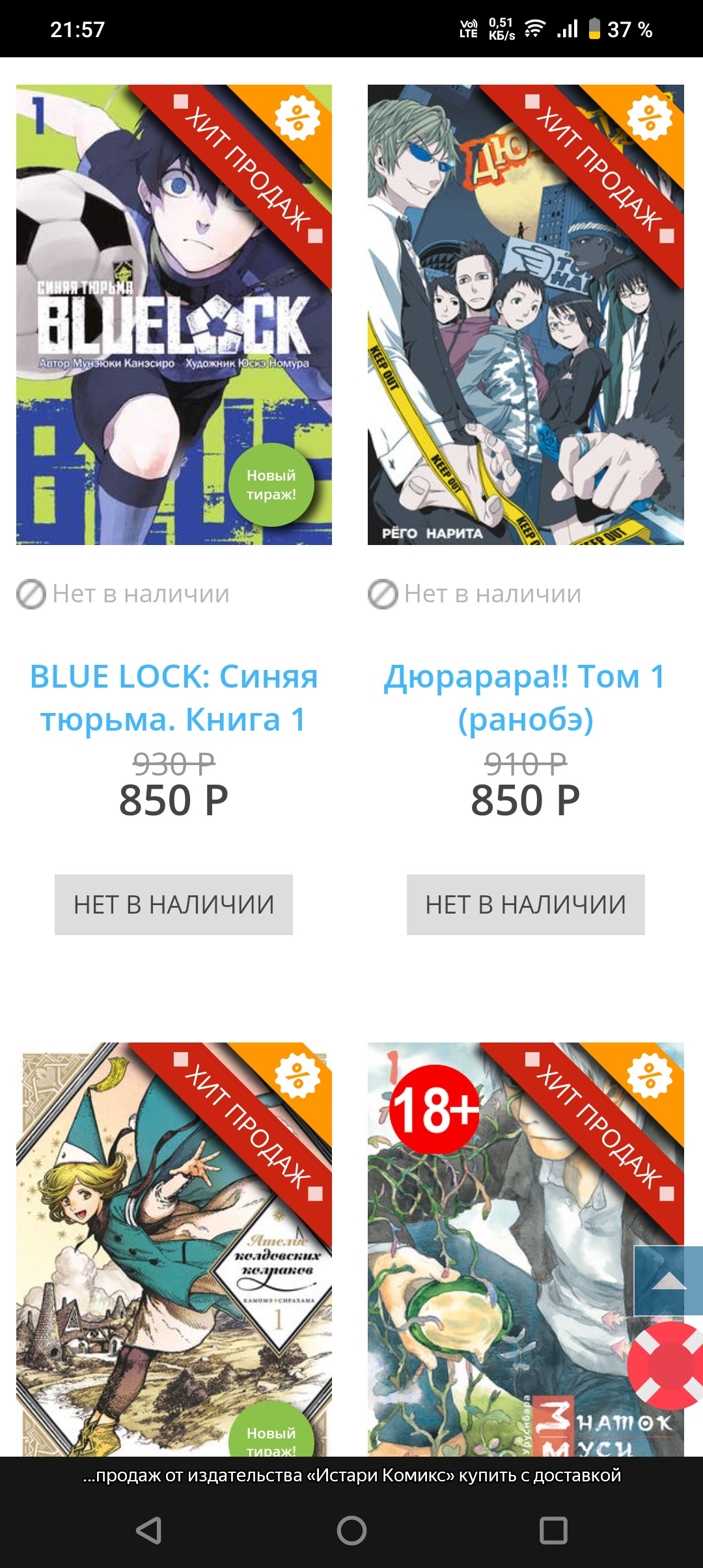Jump back to top with the up arrow
The image size is (703, 1568).
click(x=669, y=1281)
